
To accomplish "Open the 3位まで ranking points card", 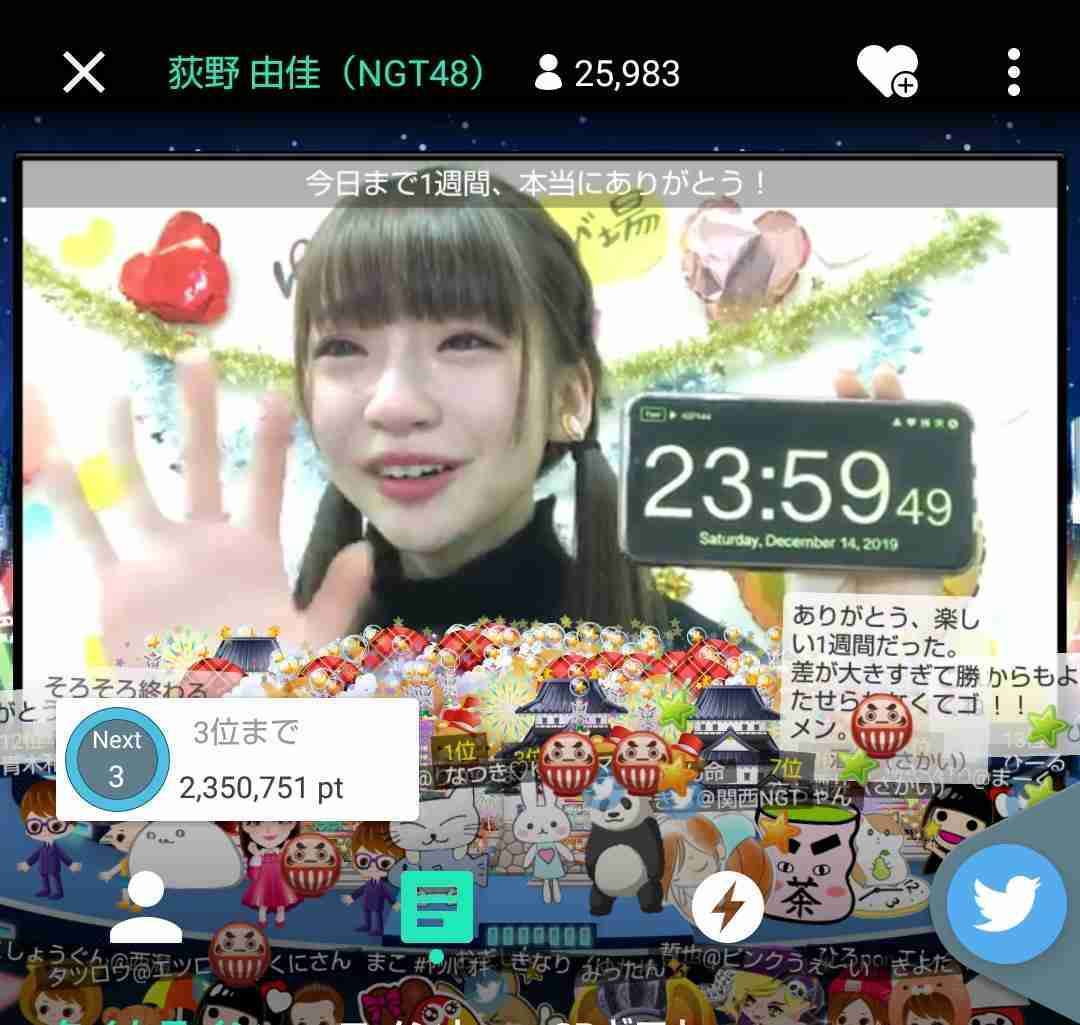I will coord(237,759).
